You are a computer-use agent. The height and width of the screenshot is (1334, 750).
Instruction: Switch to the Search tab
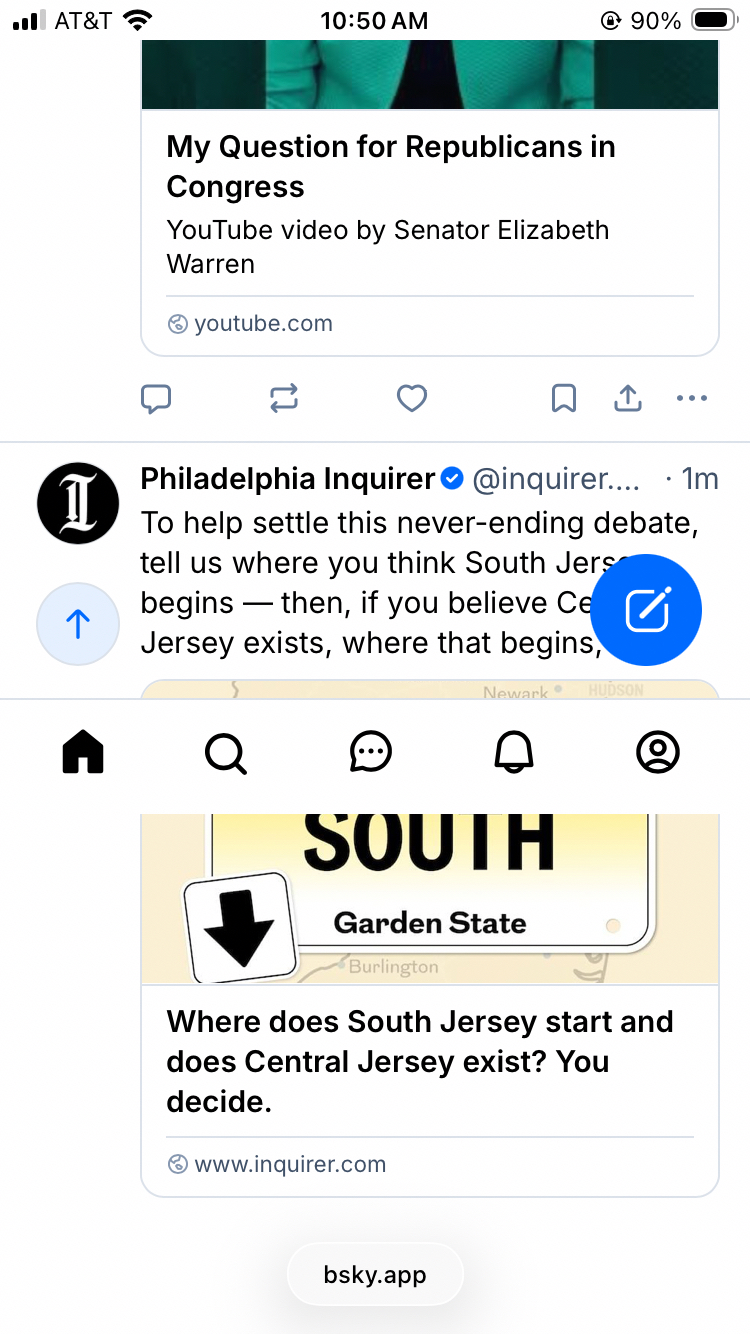(x=226, y=752)
